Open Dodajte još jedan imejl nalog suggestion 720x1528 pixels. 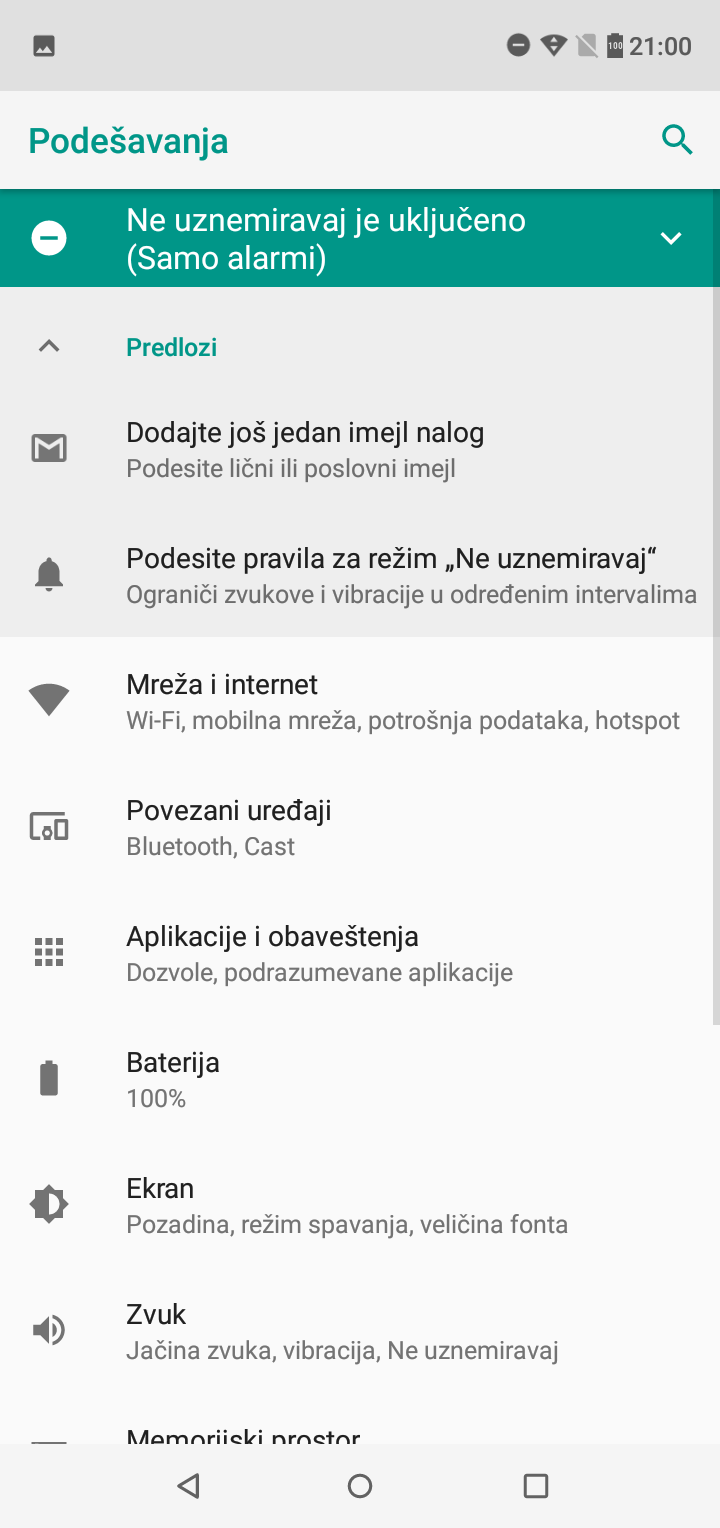[360, 449]
